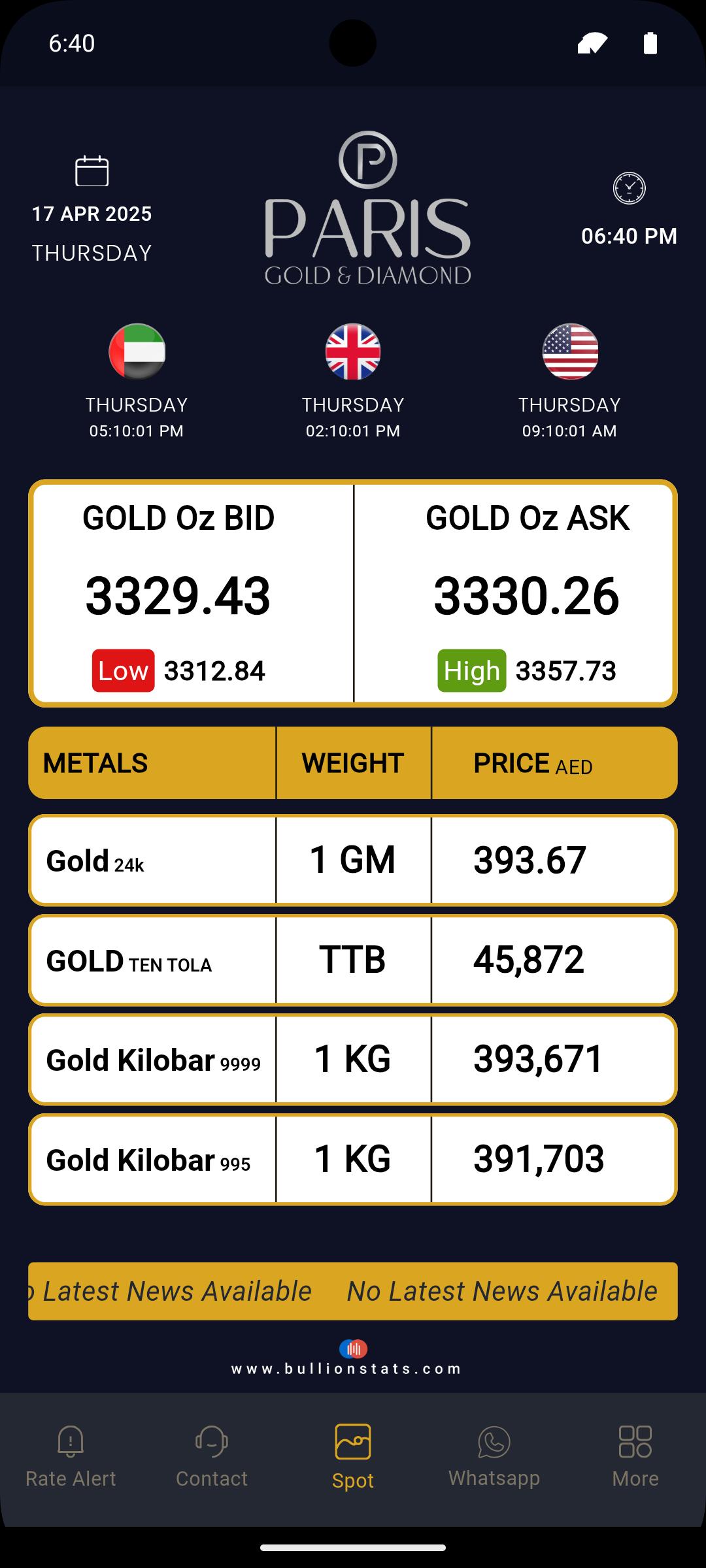This screenshot has width=706, height=1568.
Task: Go to the Contact tab
Action: (x=212, y=1456)
